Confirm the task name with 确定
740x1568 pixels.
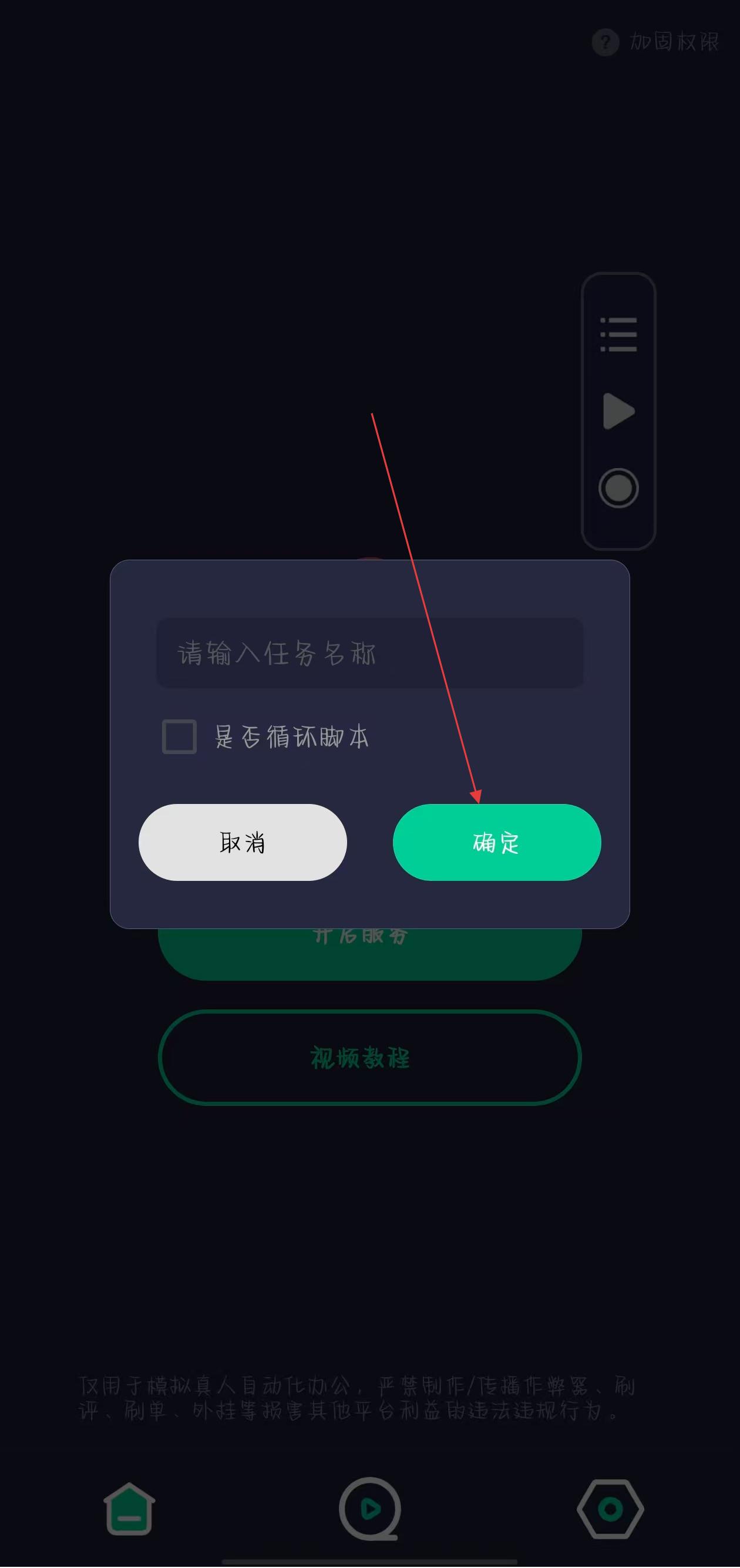point(497,843)
